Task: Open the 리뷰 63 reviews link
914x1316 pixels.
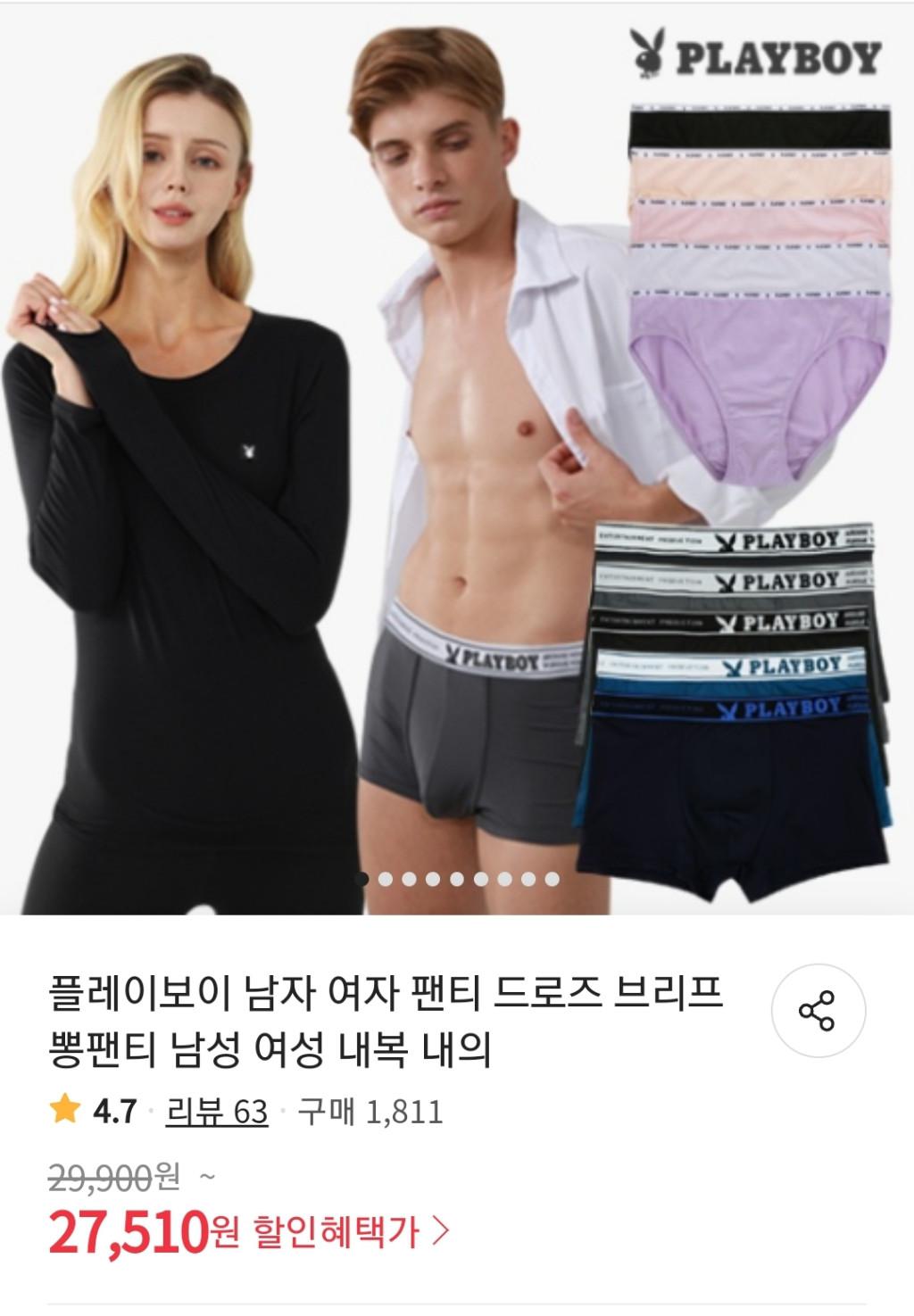Action: (x=217, y=1112)
